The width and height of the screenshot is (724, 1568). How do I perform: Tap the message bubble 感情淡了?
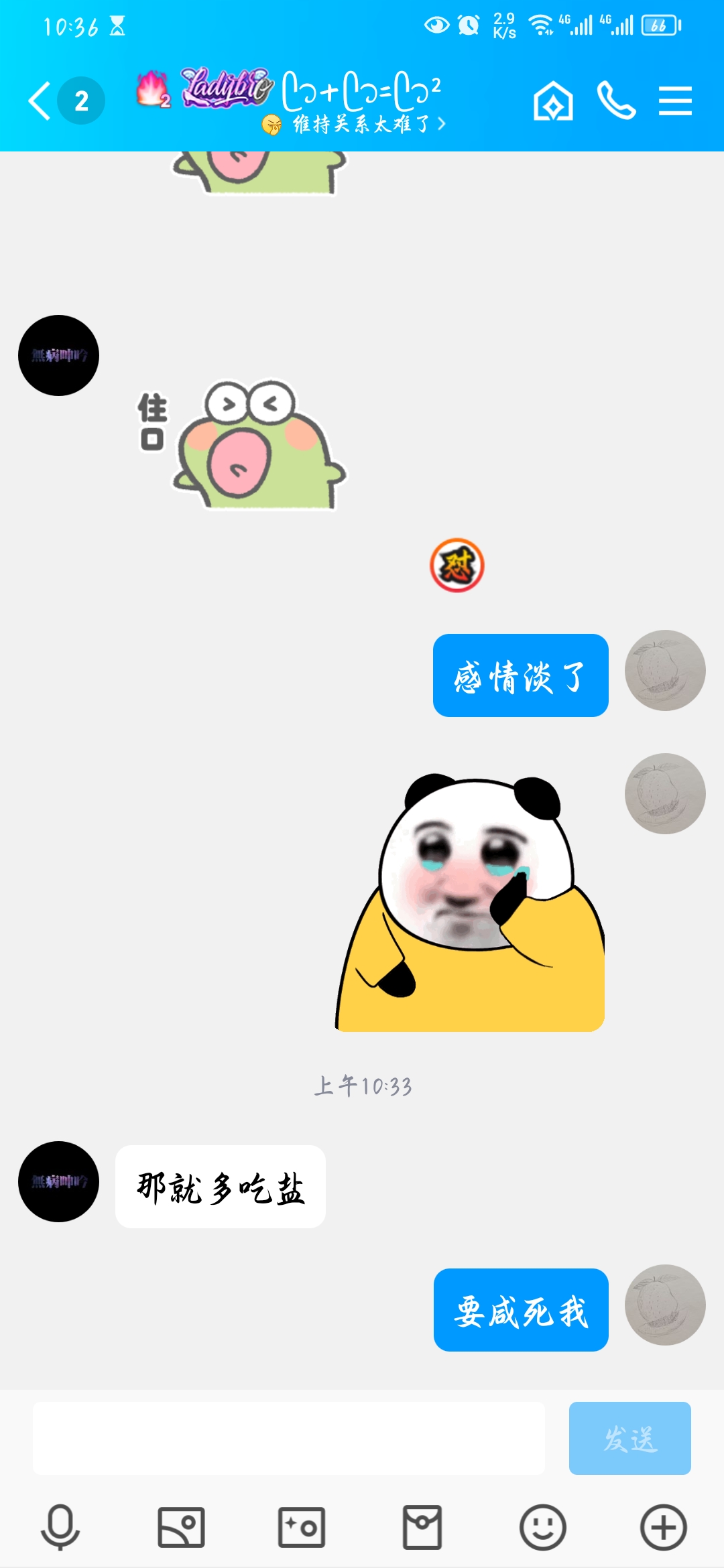(x=521, y=675)
